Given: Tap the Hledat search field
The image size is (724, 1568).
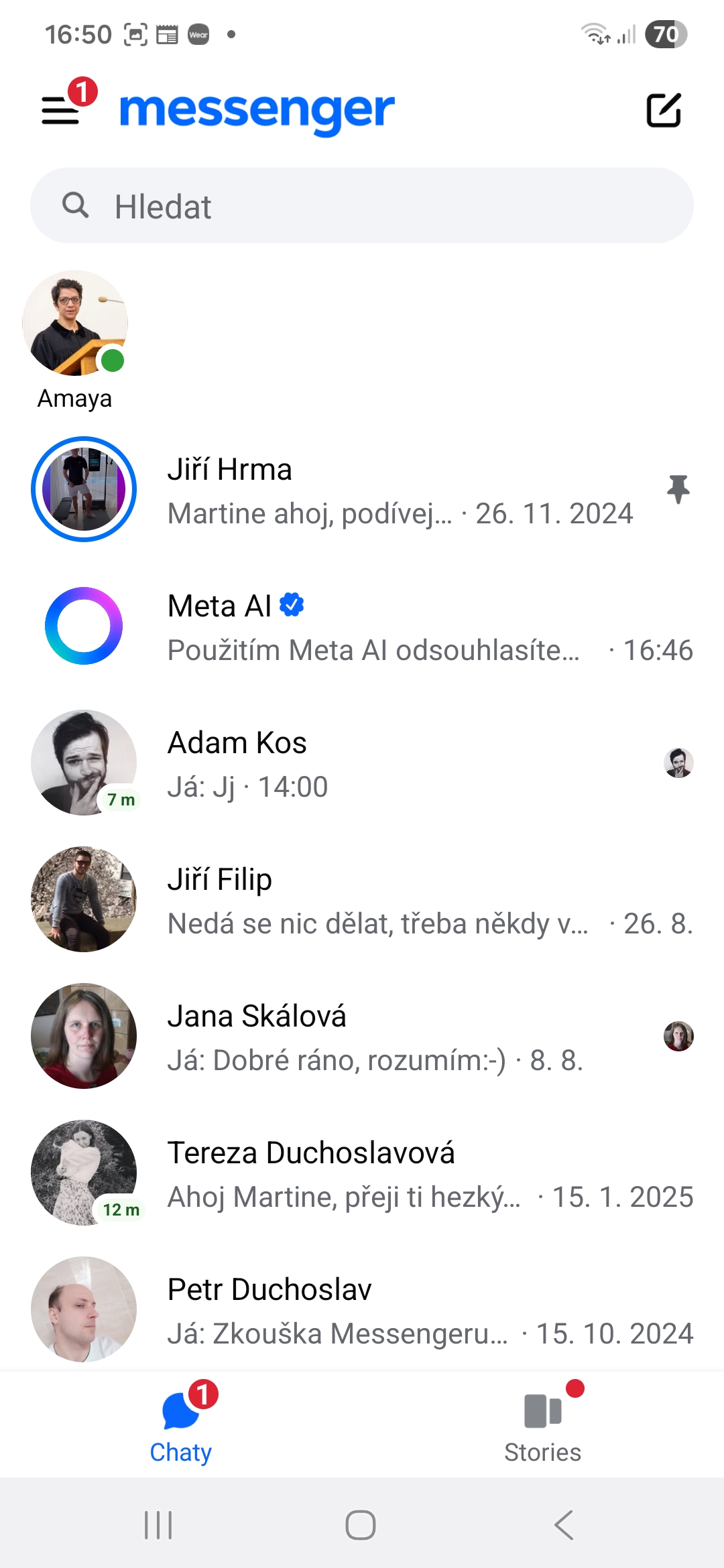Looking at the screenshot, I should (x=362, y=206).
